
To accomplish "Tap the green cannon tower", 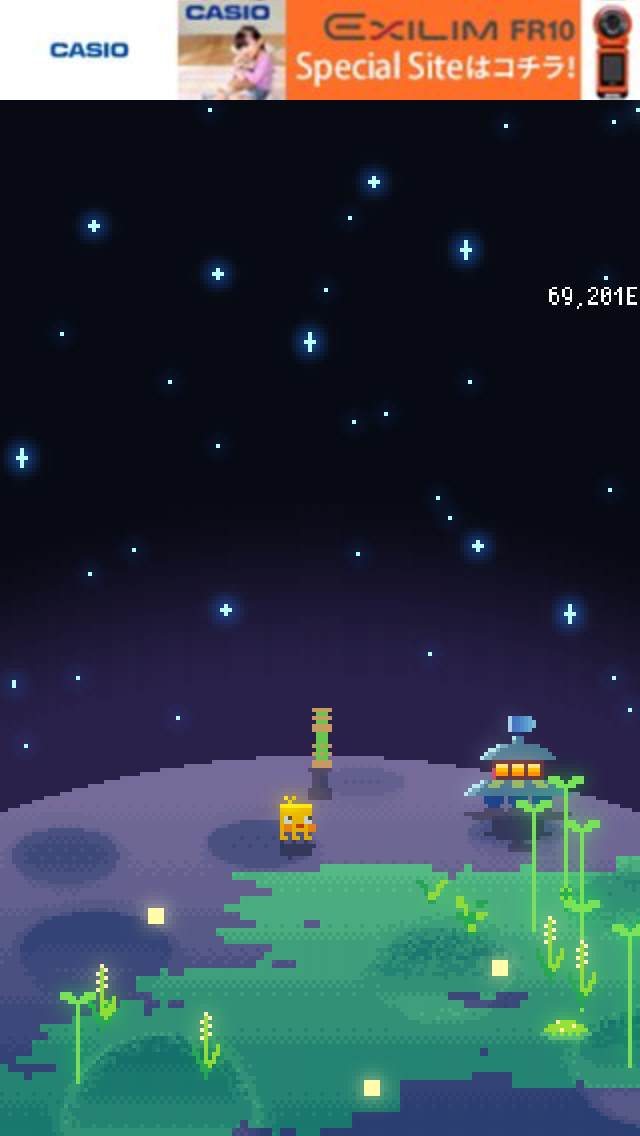I will [x=321, y=750].
